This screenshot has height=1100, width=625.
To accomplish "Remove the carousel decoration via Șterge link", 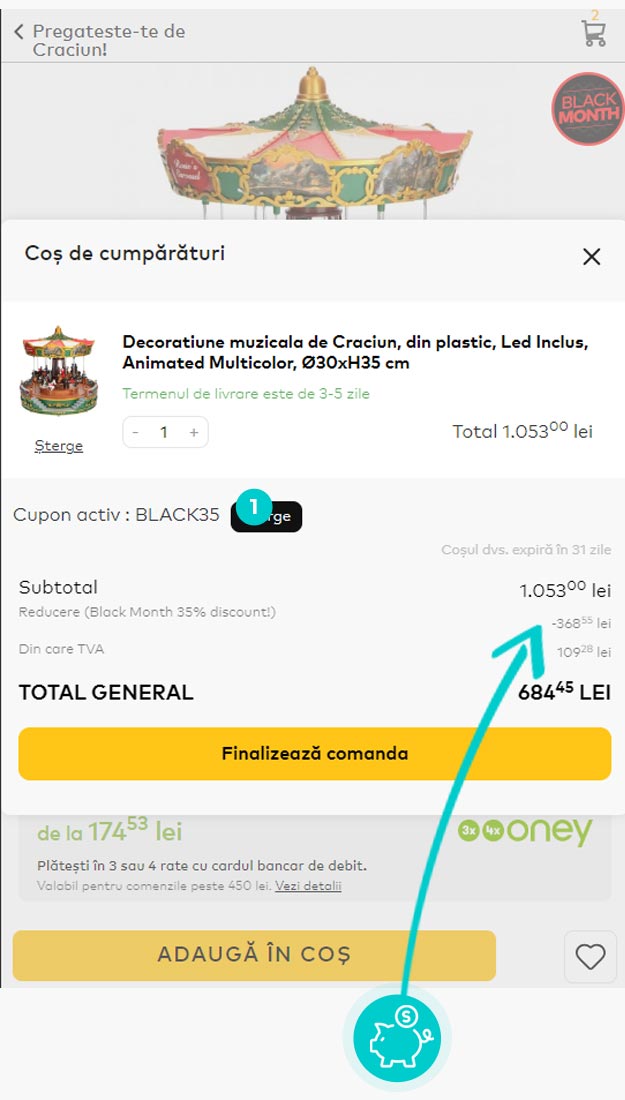I will pyautogui.click(x=59, y=446).
